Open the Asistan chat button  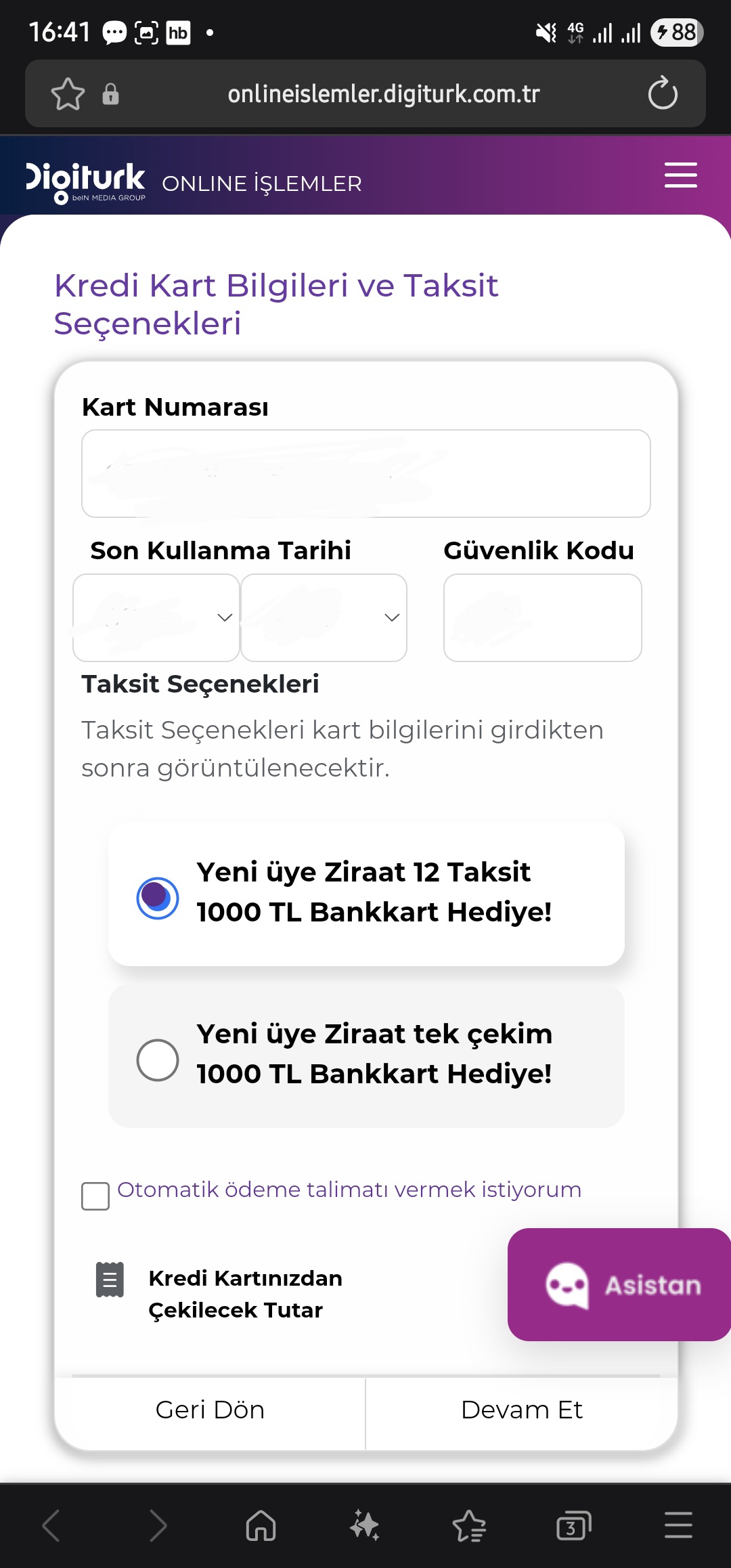coord(619,1284)
